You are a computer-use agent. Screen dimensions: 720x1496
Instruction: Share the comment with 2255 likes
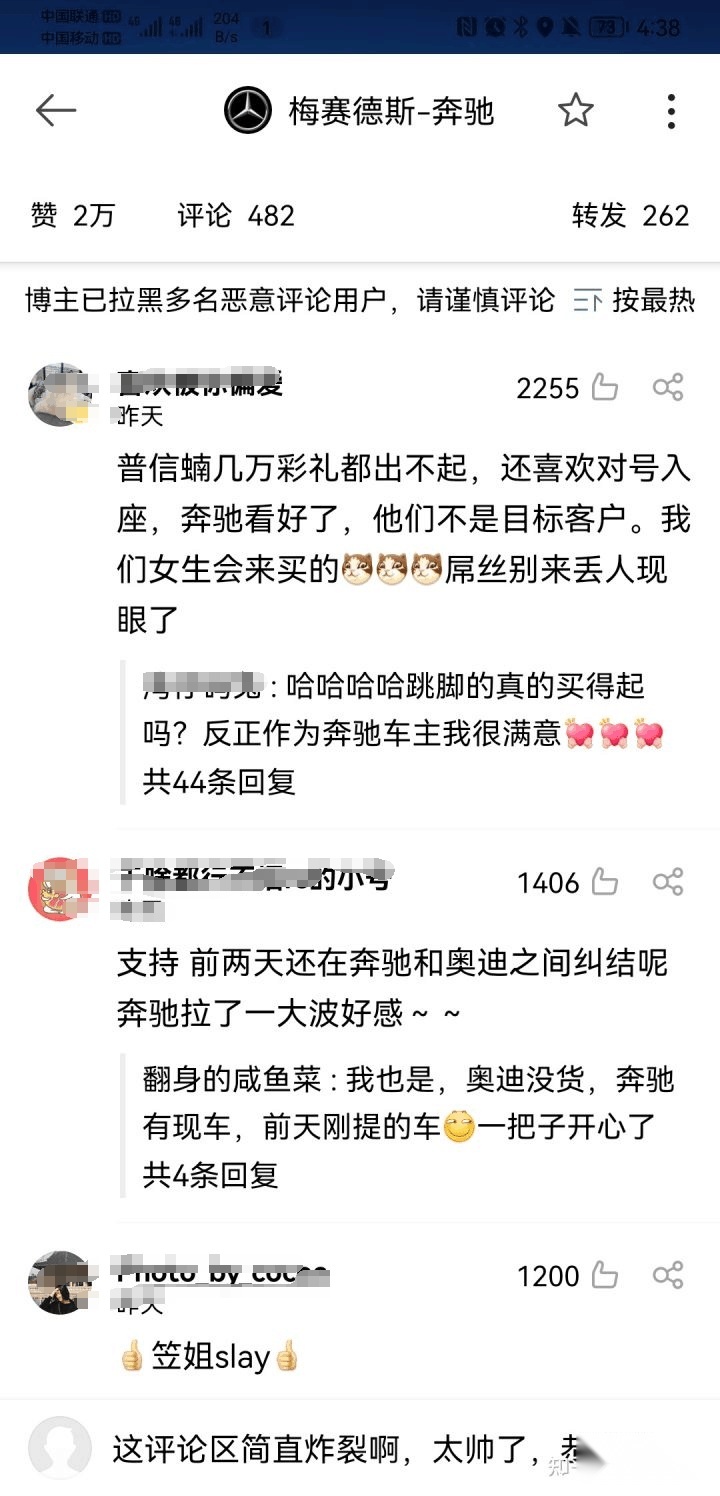pyautogui.click(x=668, y=387)
